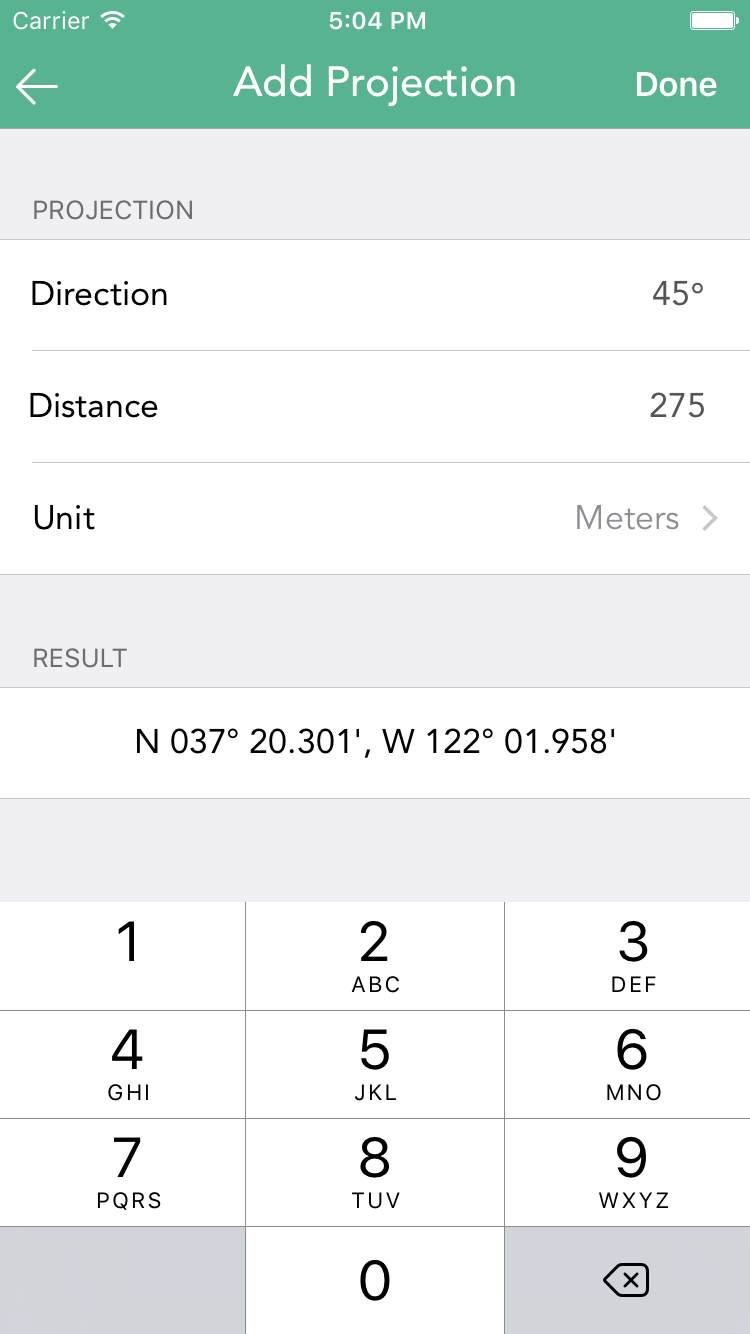This screenshot has height=1334, width=750.
Task: Confirm projection with Done
Action: point(676,85)
